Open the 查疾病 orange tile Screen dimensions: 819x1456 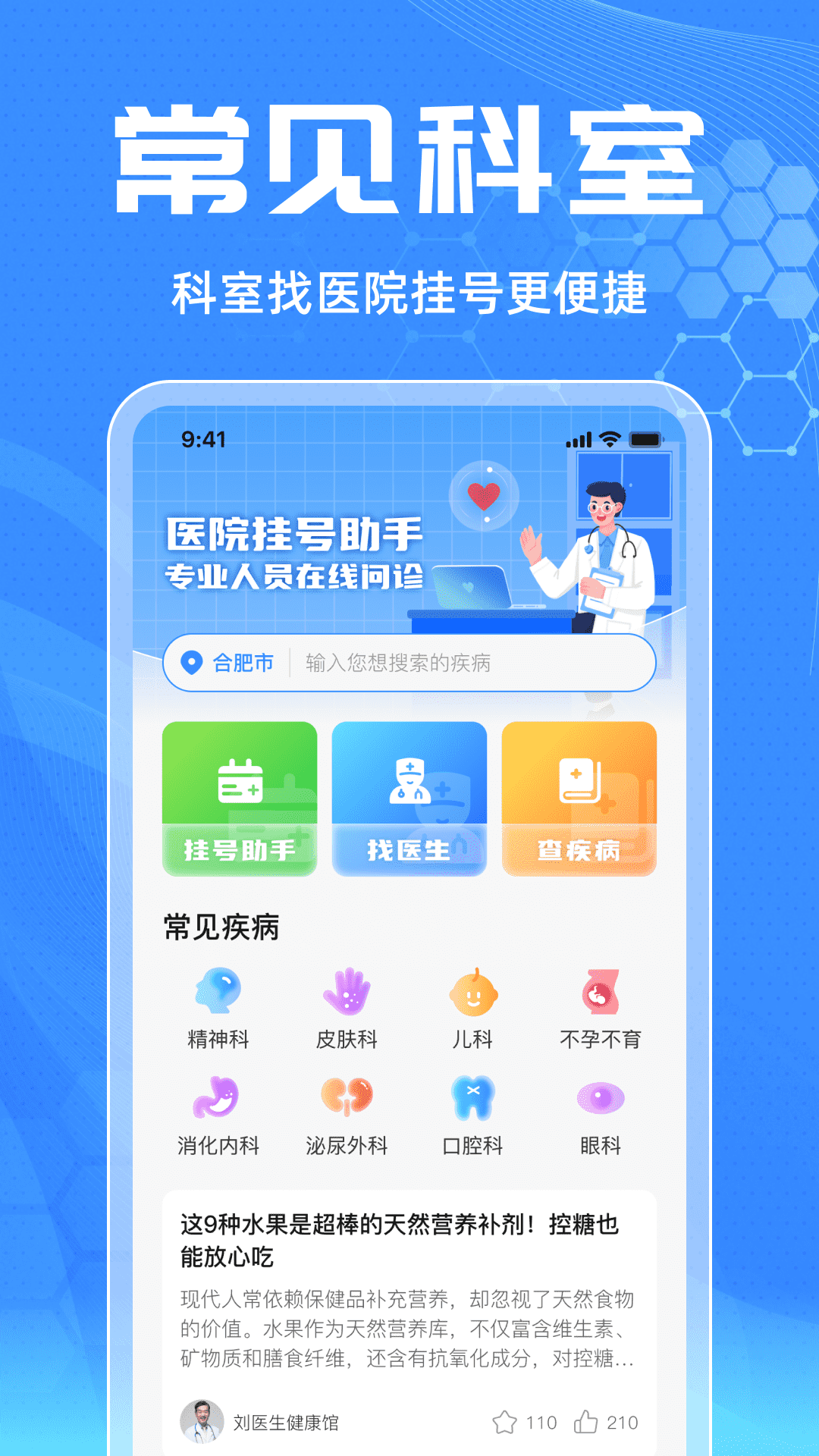coord(579,800)
